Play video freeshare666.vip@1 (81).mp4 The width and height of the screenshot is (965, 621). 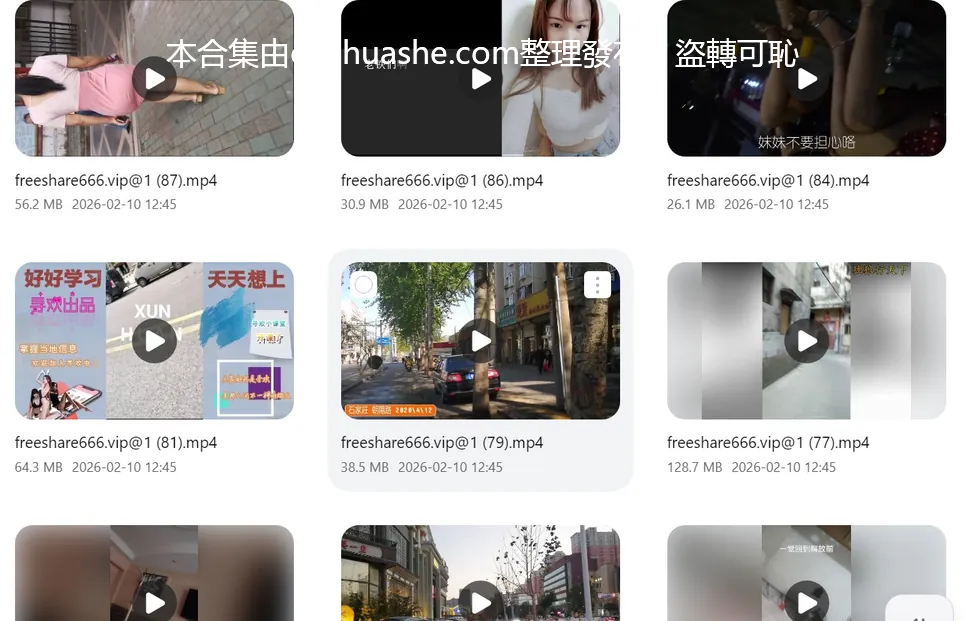coord(154,341)
